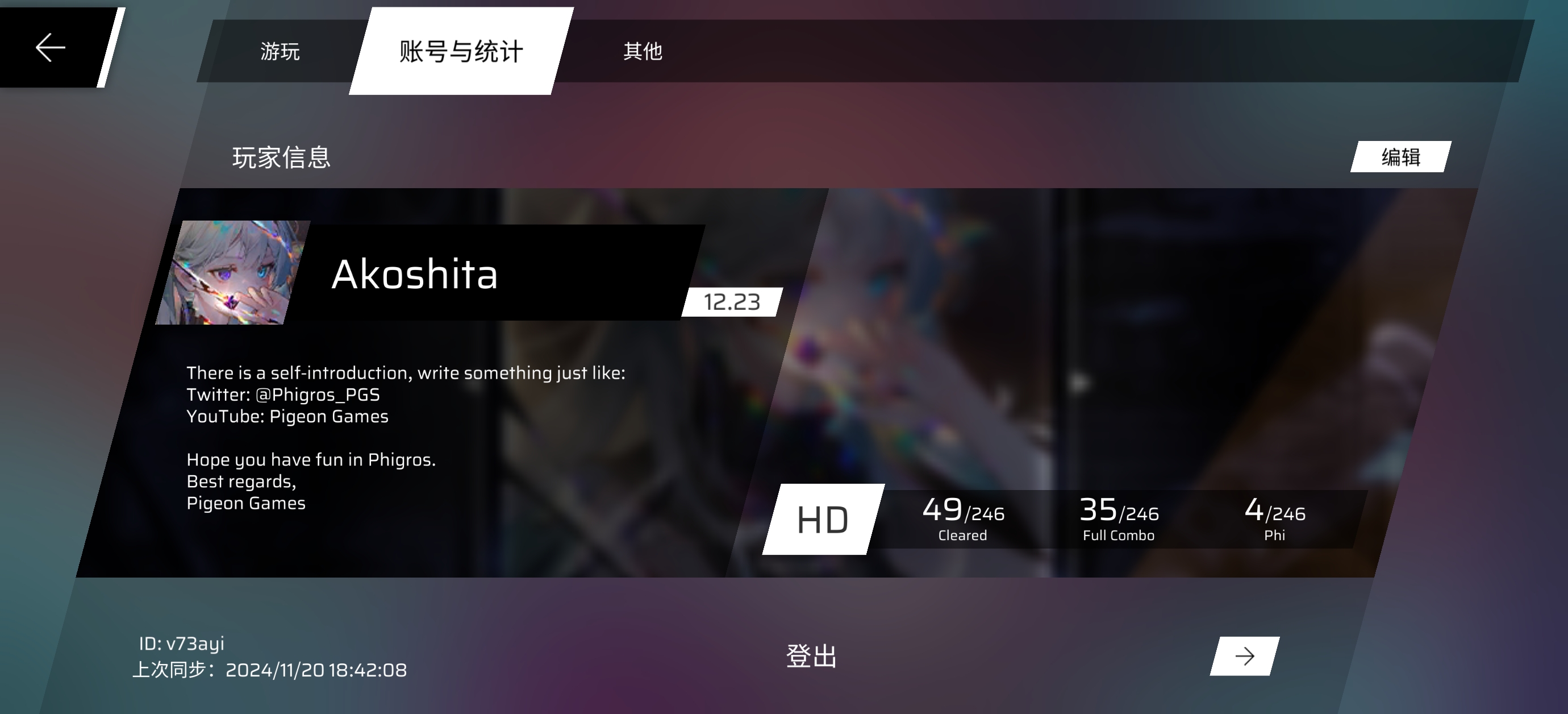Open the 其他 tab

pos(642,51)
